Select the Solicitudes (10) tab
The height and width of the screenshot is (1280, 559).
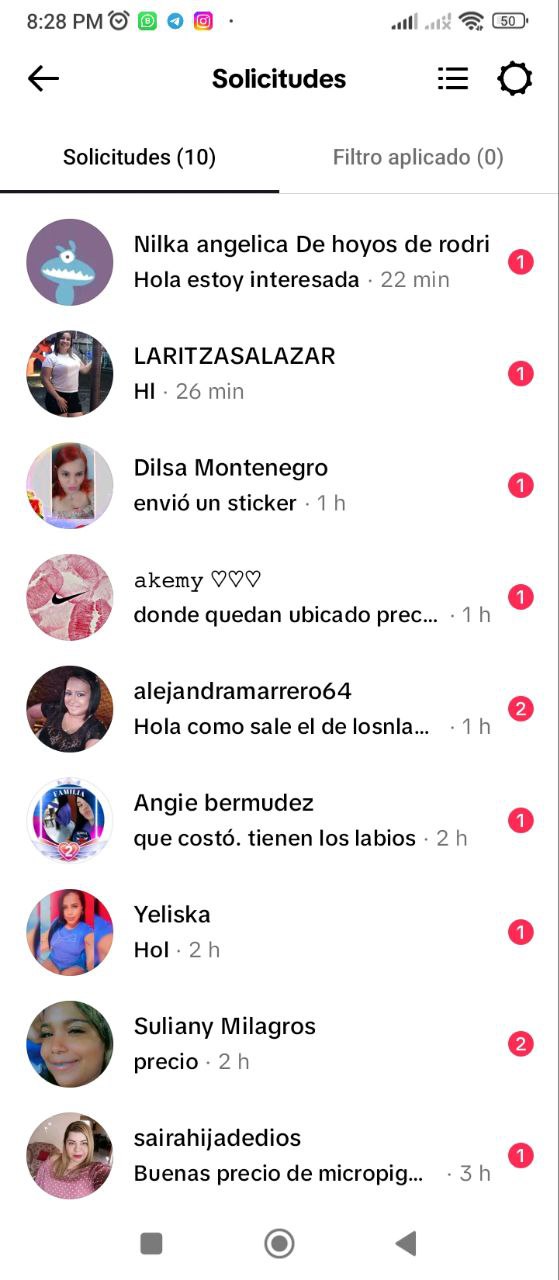tap(139, 157)
